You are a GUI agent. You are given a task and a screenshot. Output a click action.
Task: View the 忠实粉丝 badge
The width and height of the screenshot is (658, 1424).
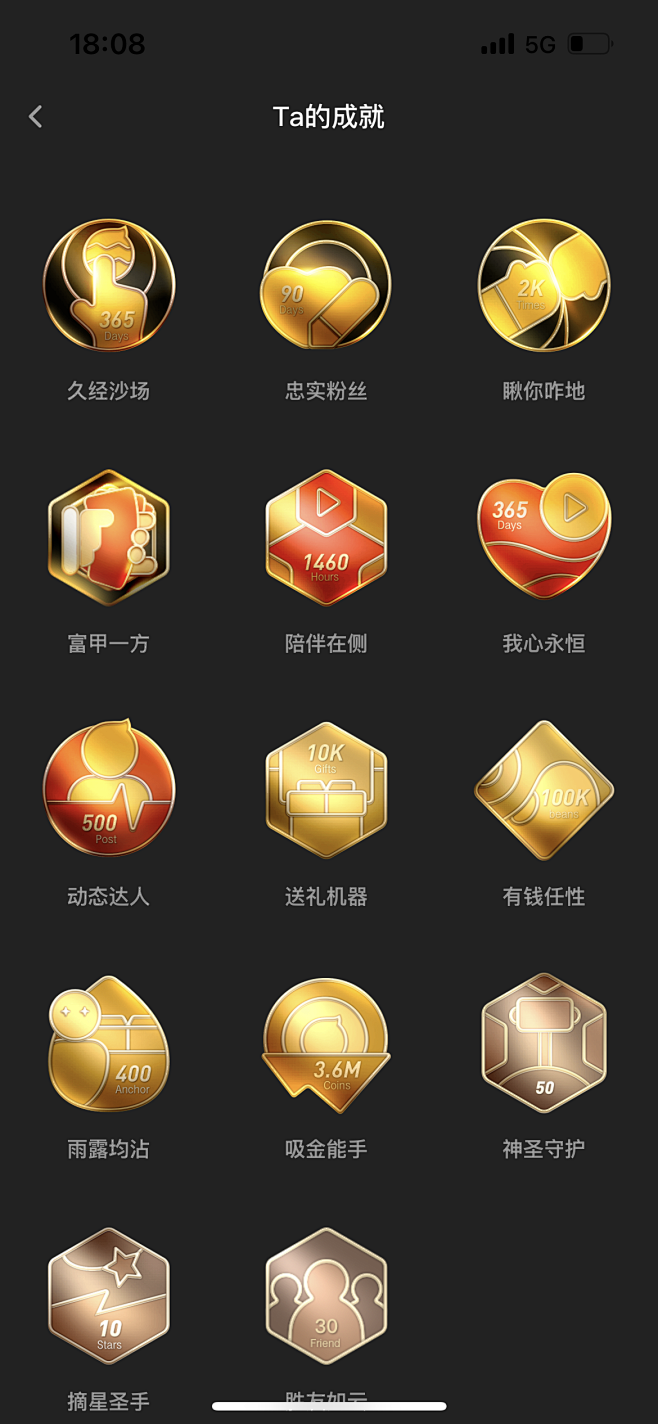[x=326, y=285]
